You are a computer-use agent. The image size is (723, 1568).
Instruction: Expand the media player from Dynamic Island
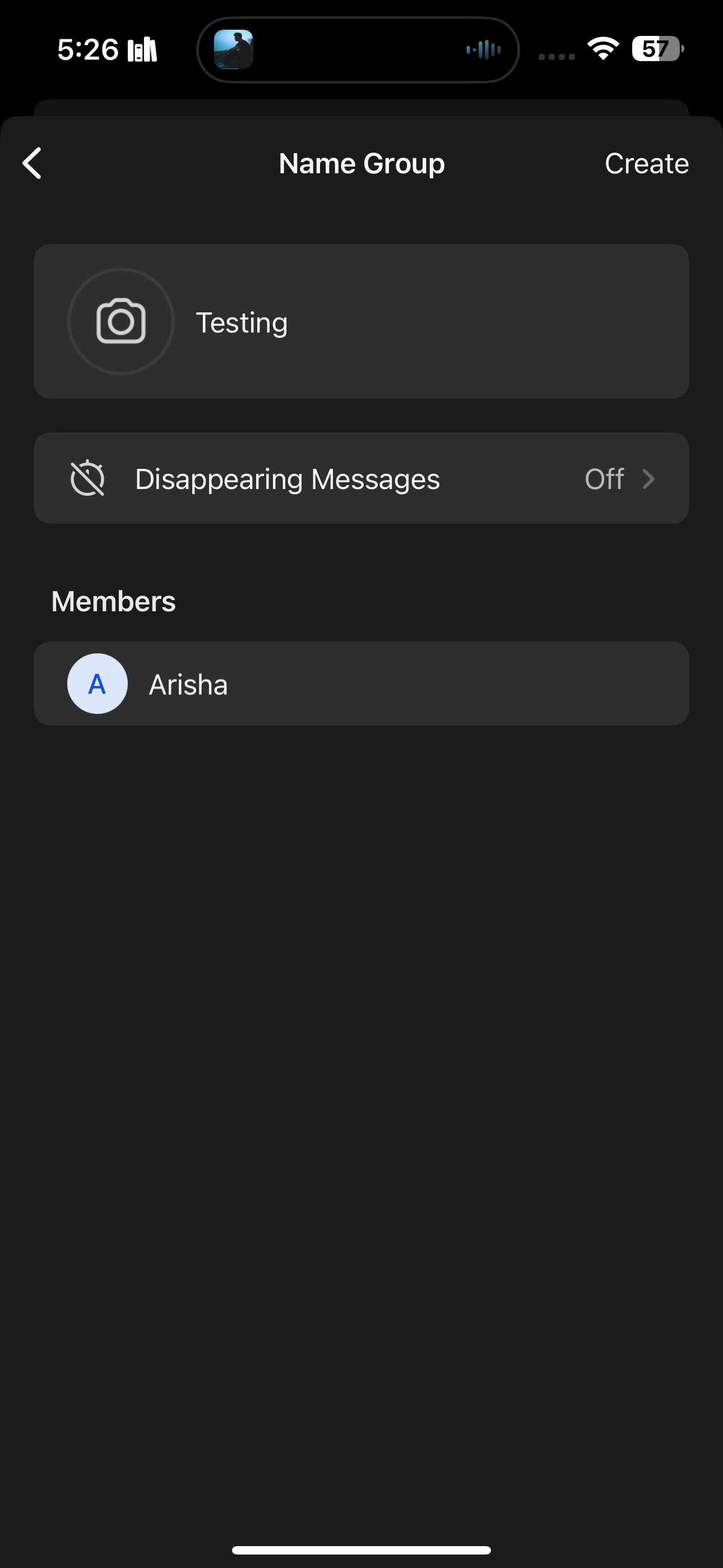tap(358, 50)
